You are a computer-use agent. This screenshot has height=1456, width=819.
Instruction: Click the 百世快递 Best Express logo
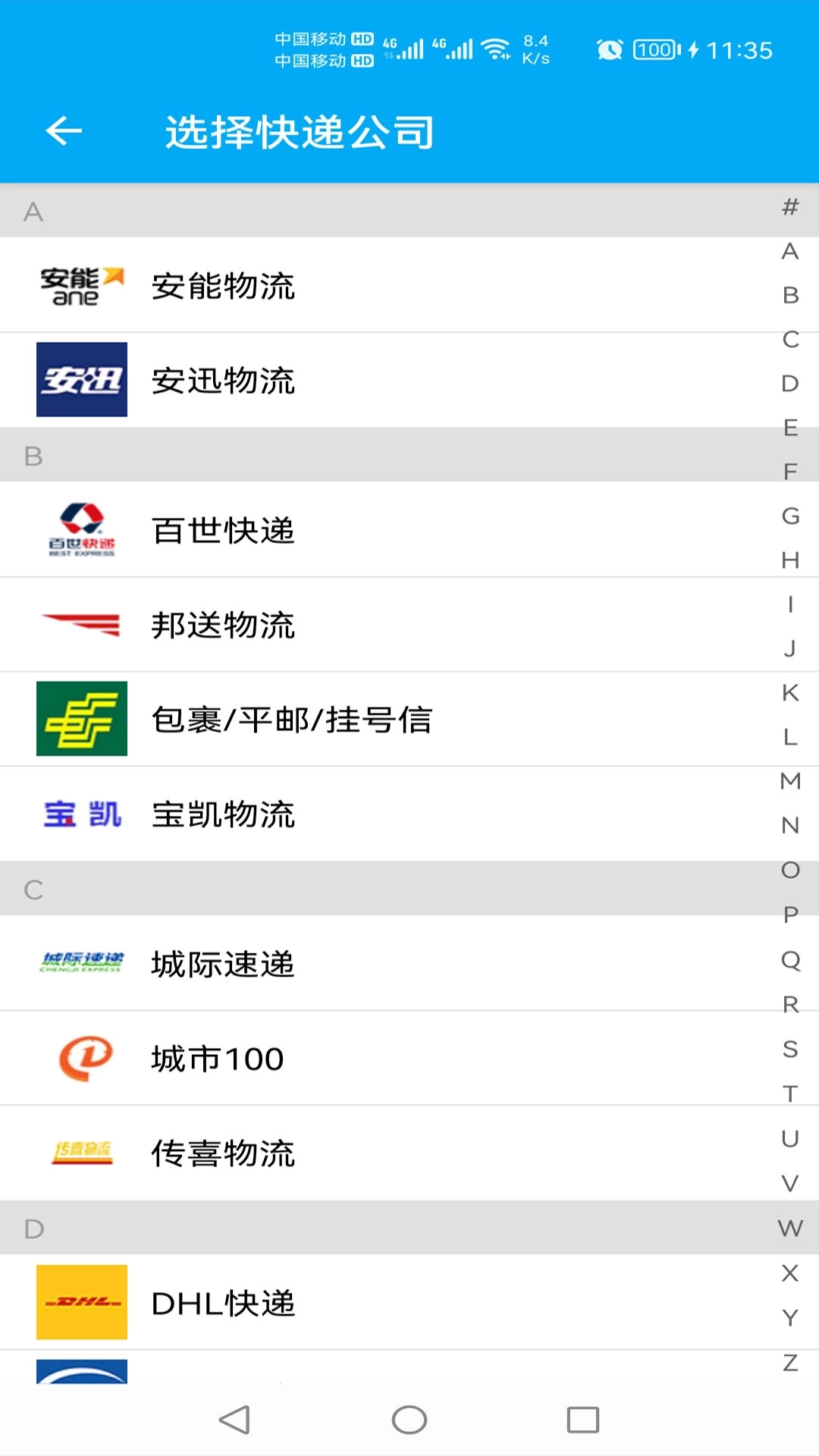(x=82, y=529)
